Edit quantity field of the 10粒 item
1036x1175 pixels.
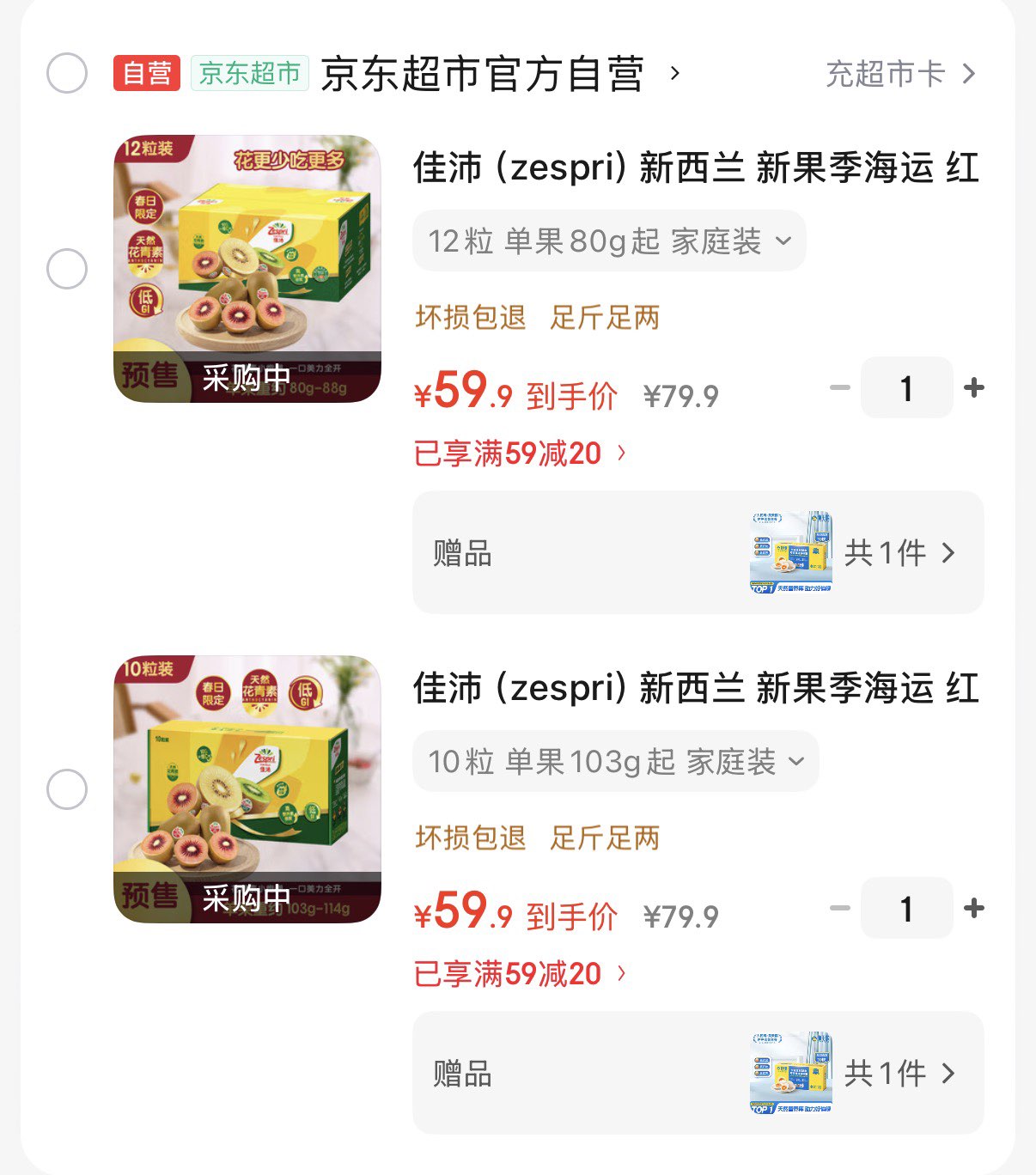point(906,908)
